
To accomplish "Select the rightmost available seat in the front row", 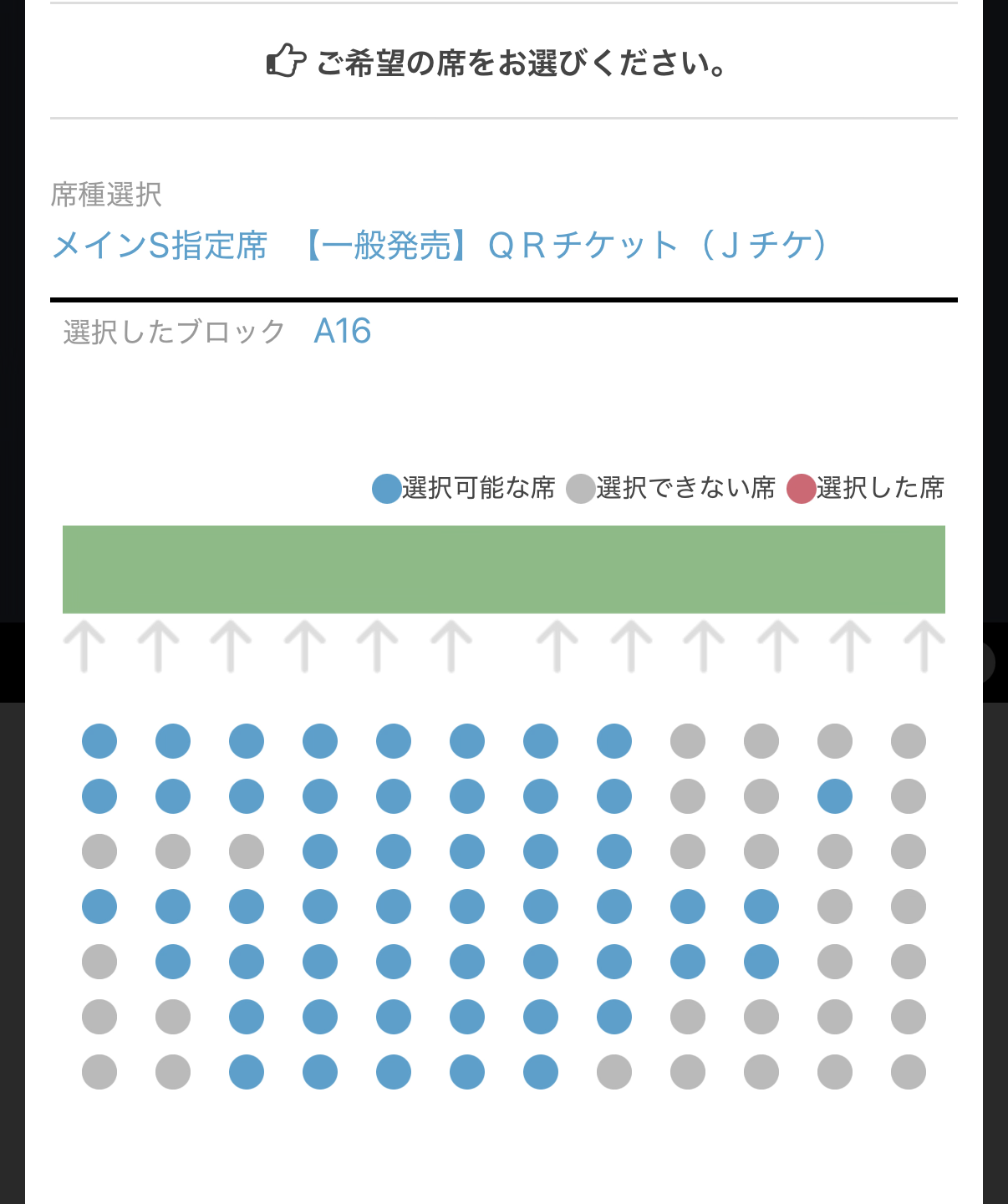I will click(x=614, y=741).
